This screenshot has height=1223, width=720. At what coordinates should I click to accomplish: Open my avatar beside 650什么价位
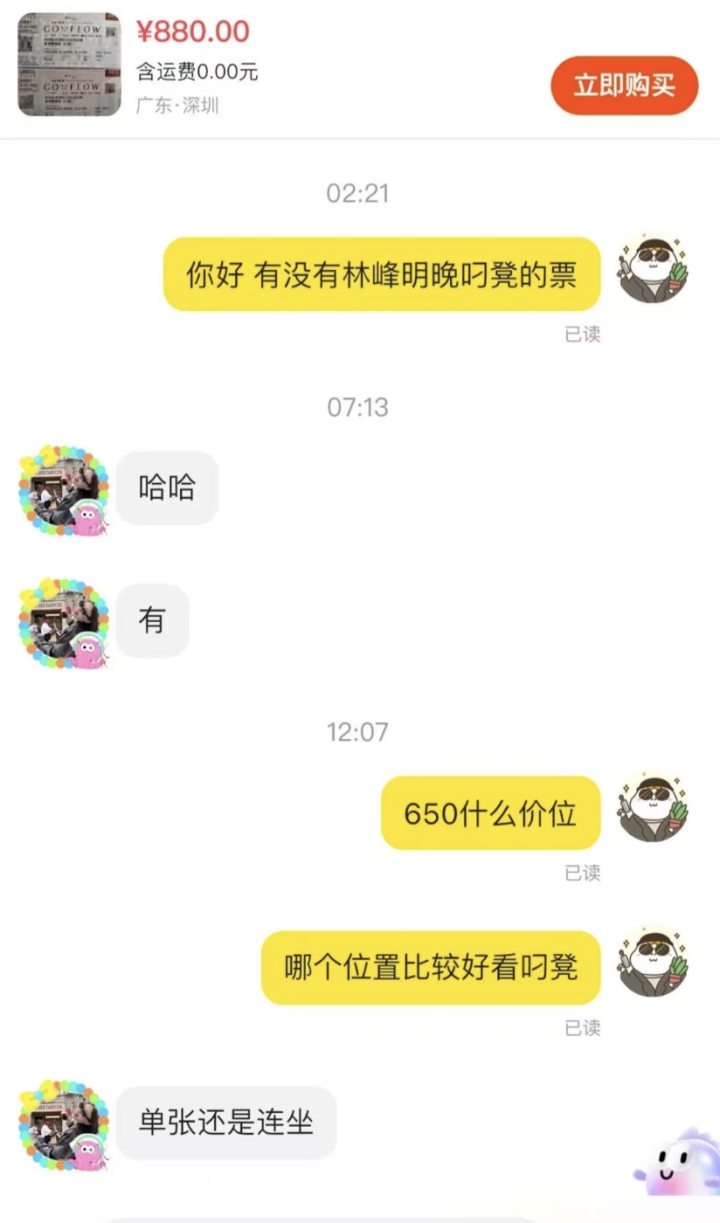tap(653, 807)
